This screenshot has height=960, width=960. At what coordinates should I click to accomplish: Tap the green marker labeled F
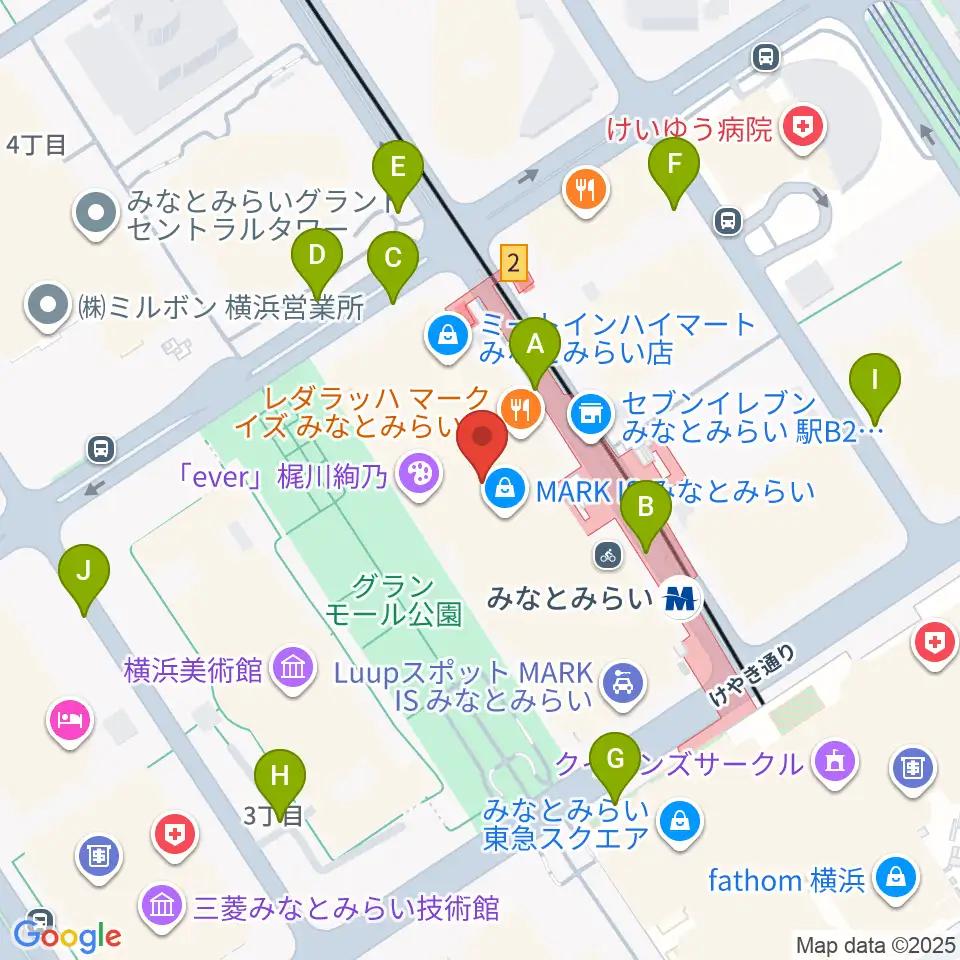pos(674,171)
